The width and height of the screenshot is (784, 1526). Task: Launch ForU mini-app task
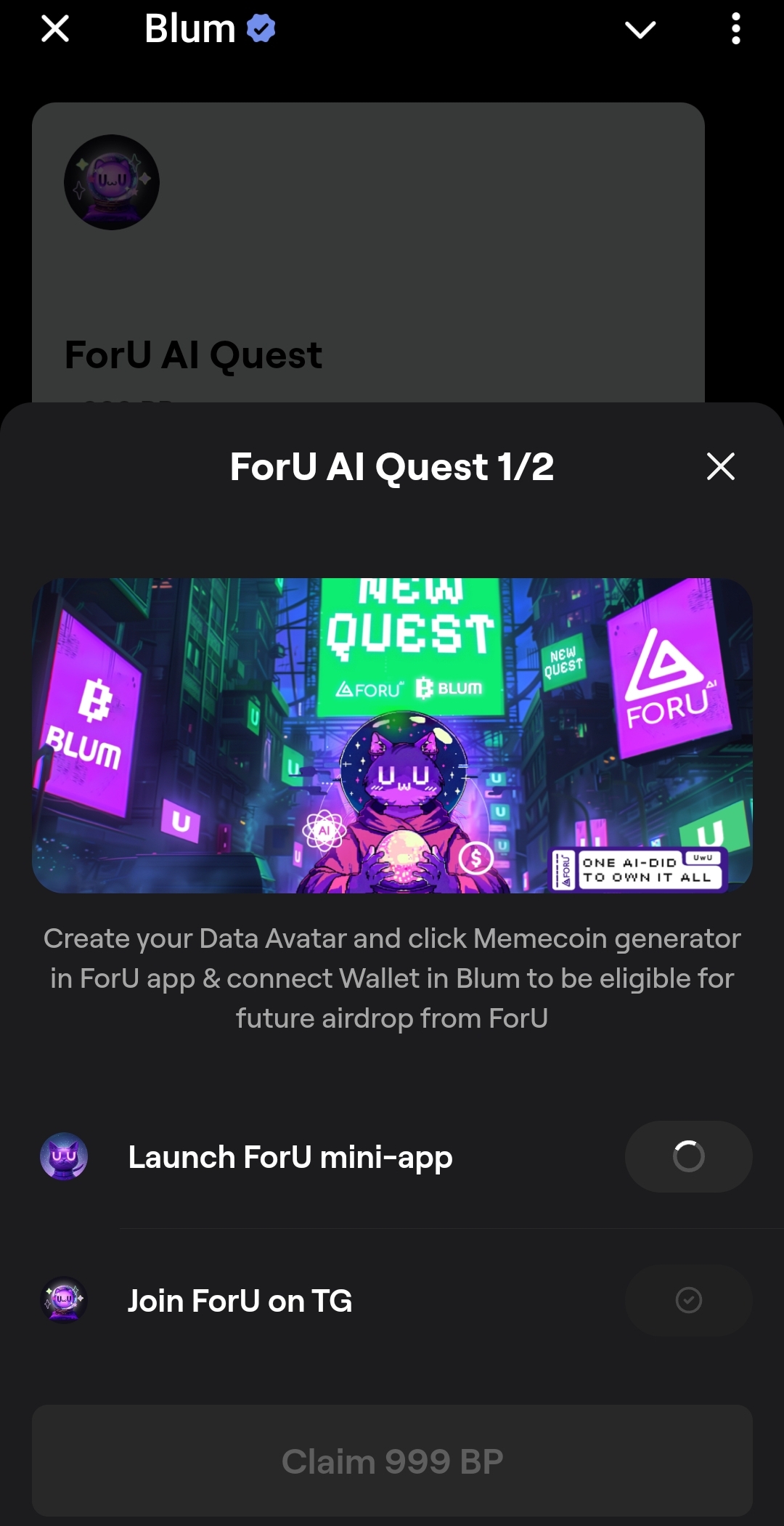[392, 1156]
